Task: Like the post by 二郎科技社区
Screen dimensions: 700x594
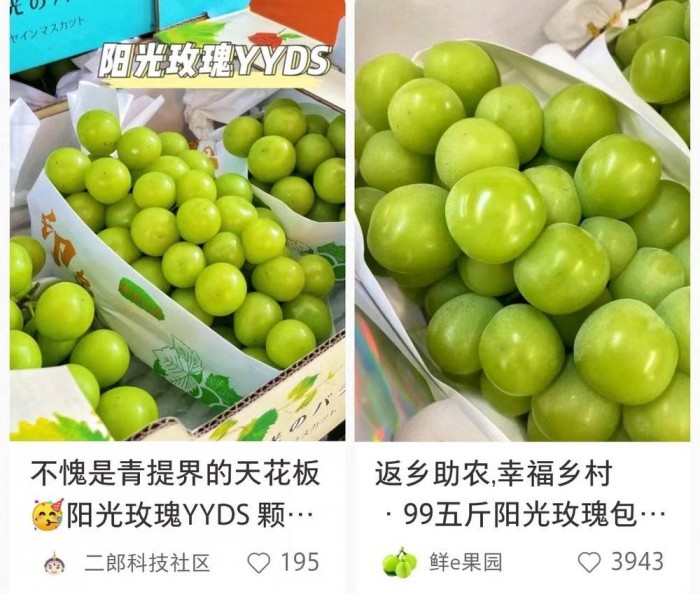Action: point(259,563)
